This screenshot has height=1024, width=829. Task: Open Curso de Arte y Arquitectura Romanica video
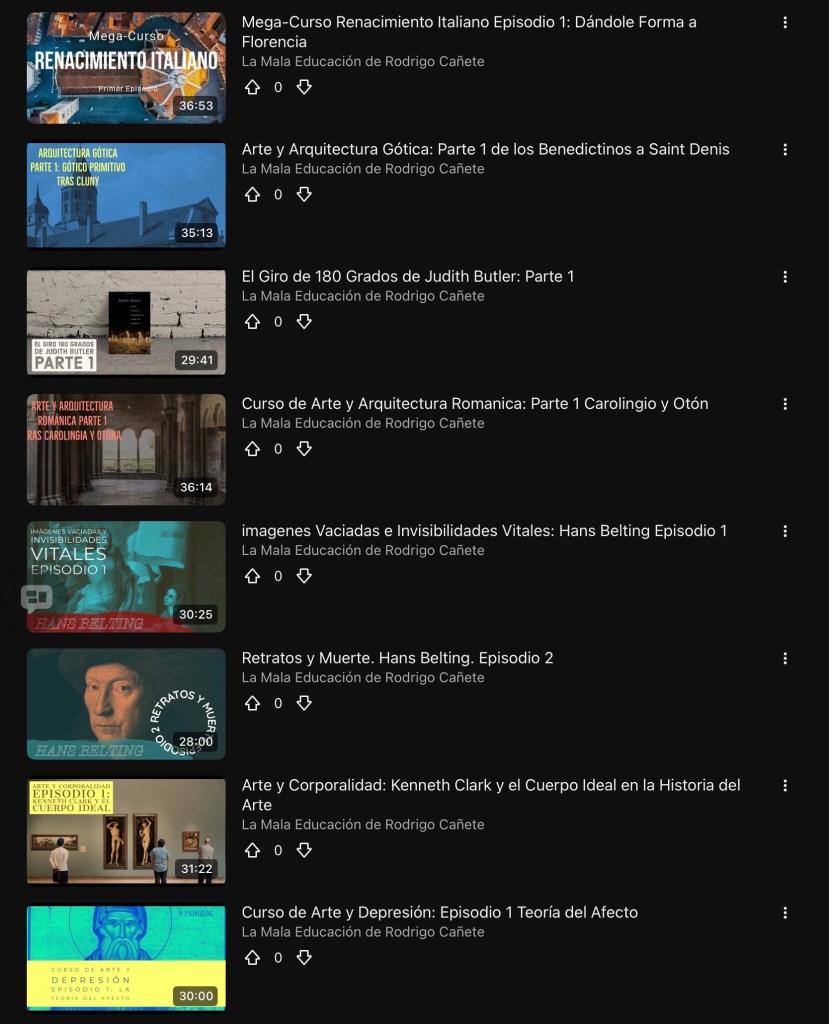tap(126, 449)
